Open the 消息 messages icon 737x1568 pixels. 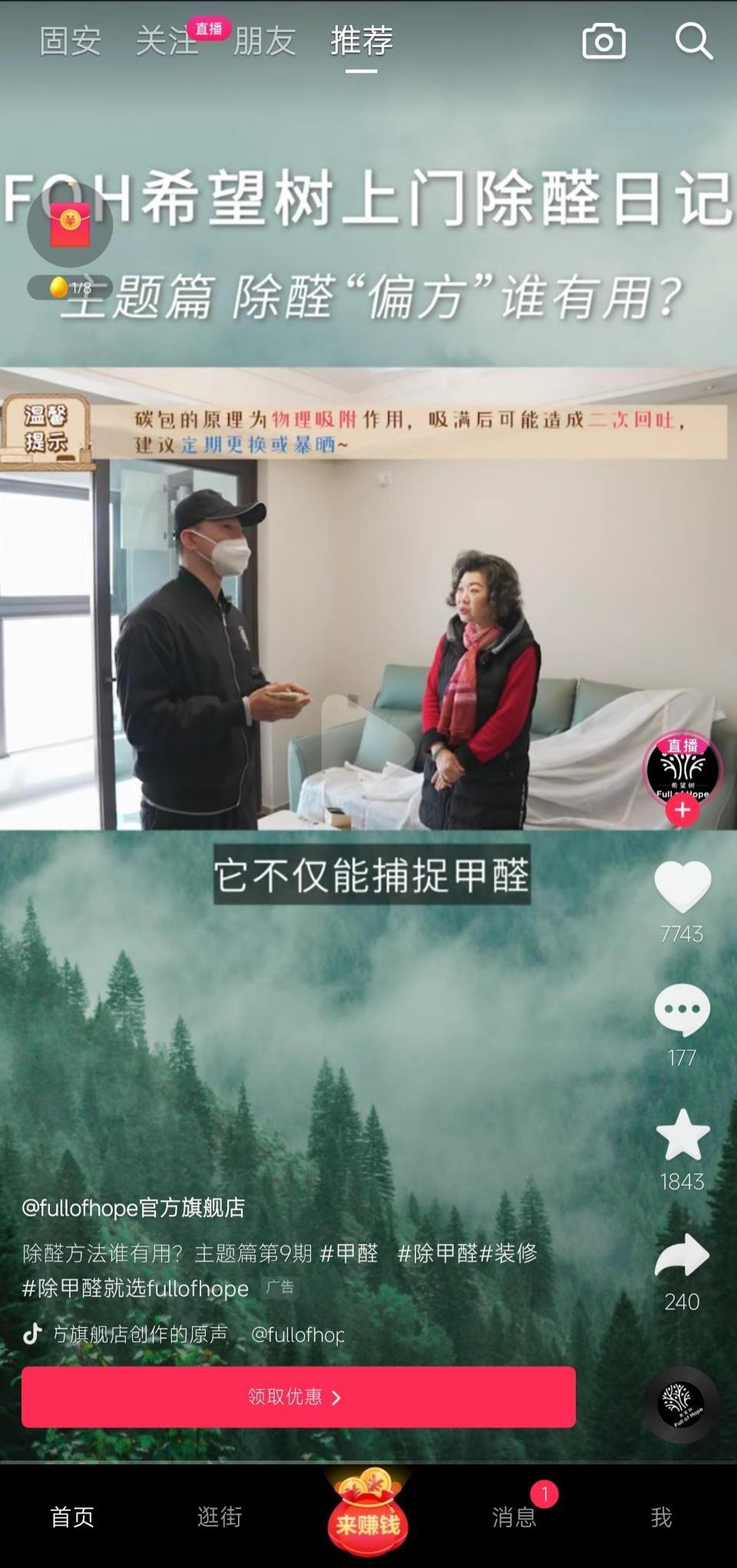pyautogui.click(x=513, y=1518)
